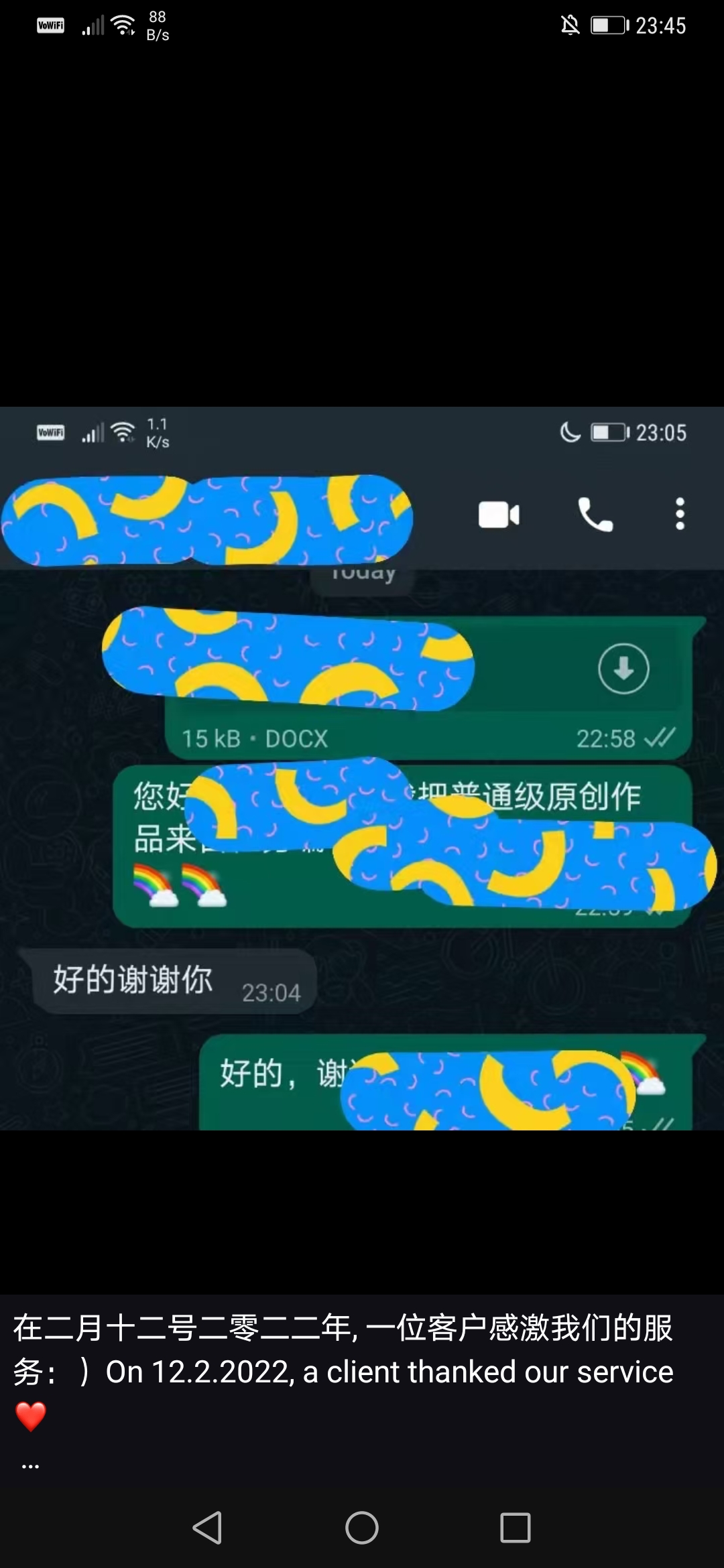Tap the shared chat screenshot image

click(362, 768)
